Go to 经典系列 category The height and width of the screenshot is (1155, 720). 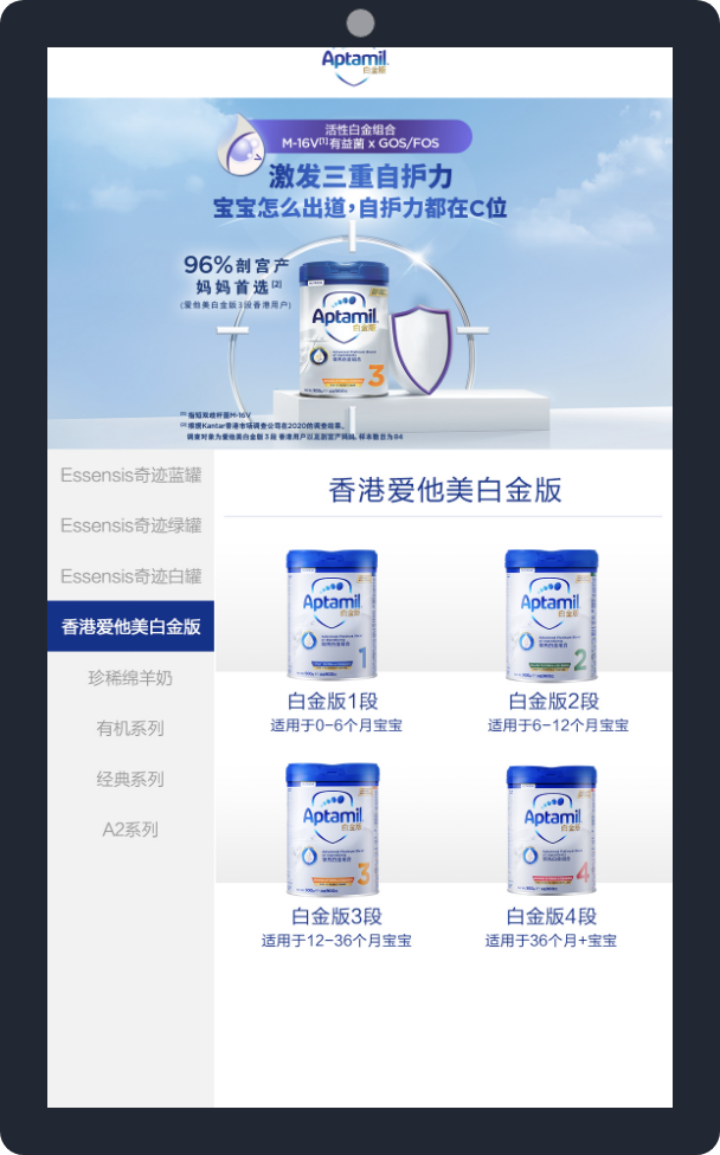point(130,779)
